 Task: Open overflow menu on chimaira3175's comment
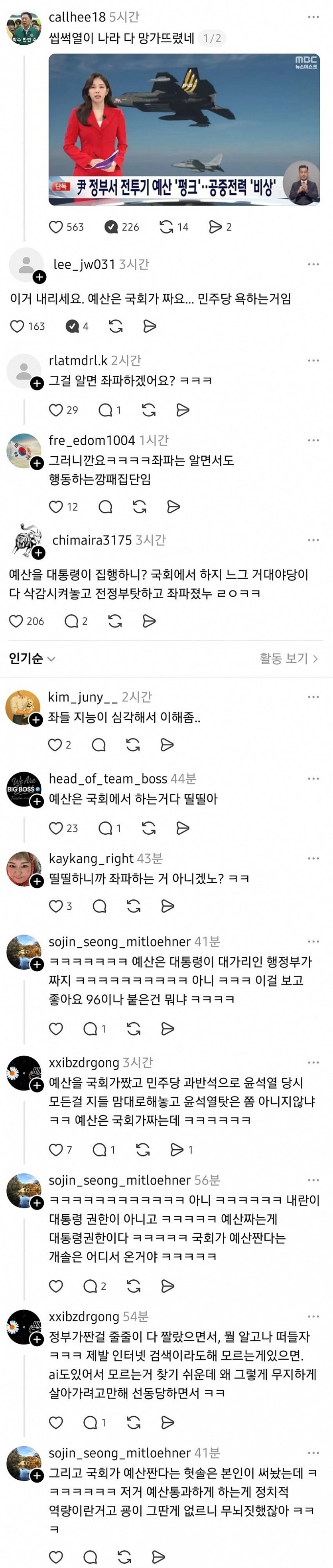point(313,540)
